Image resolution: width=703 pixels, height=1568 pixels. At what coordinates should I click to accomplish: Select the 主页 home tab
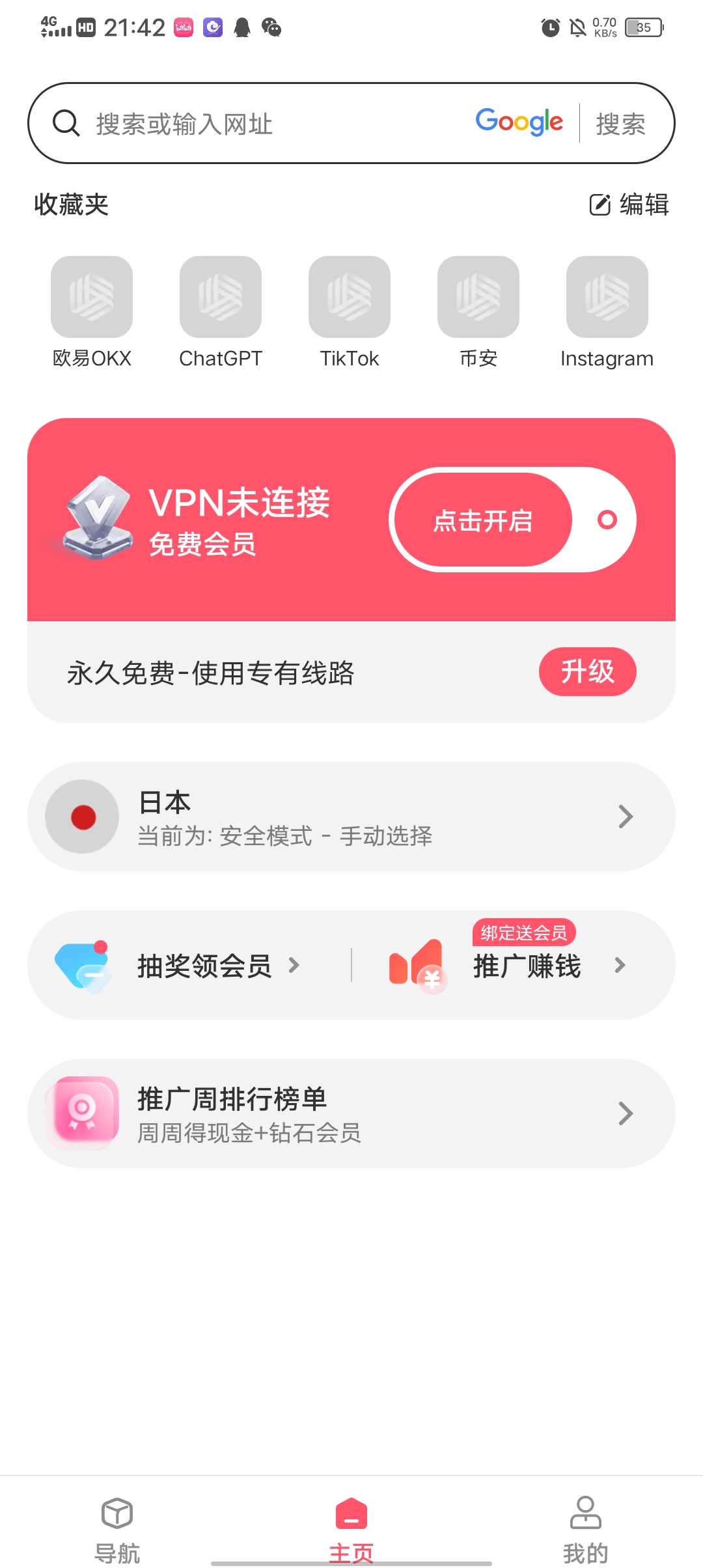pos(351,1526)
